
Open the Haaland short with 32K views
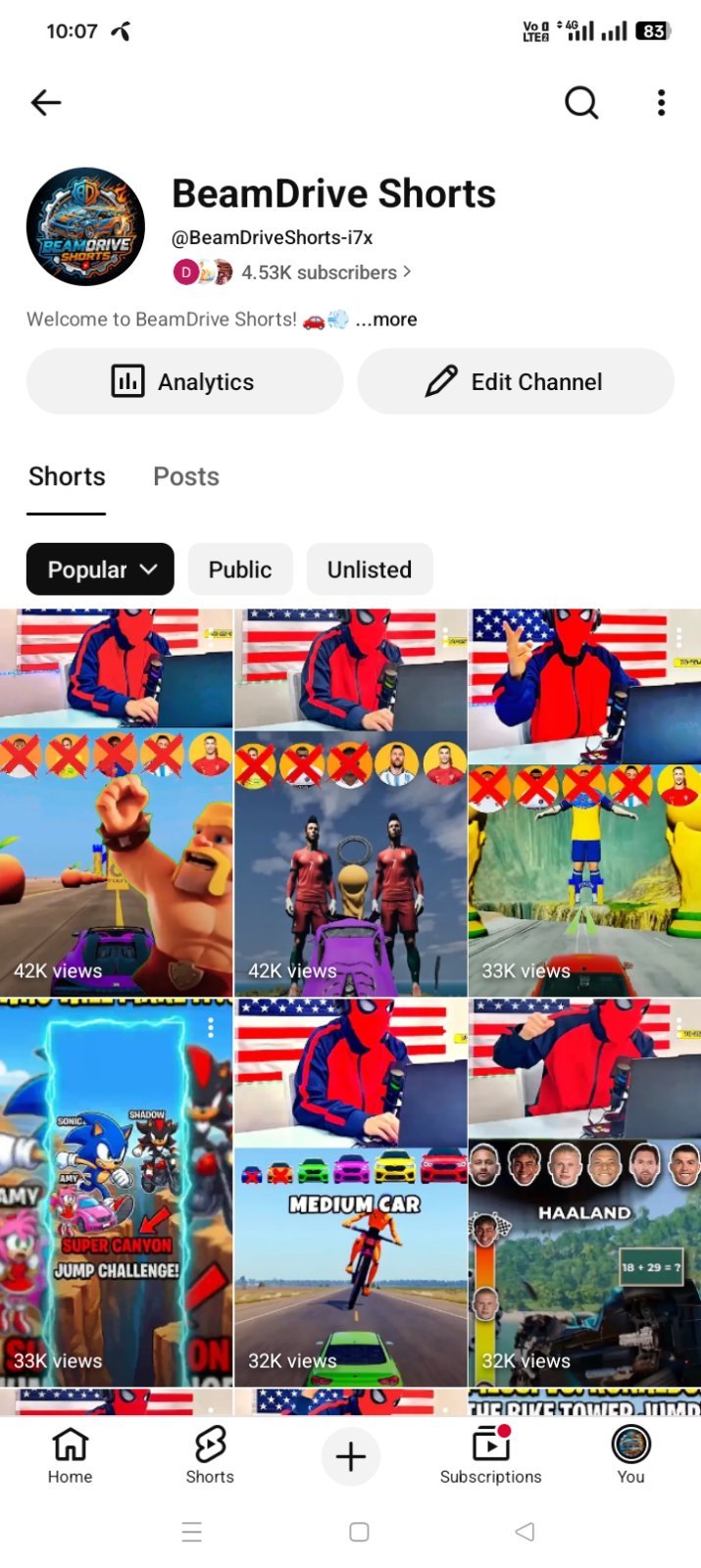585,1193
